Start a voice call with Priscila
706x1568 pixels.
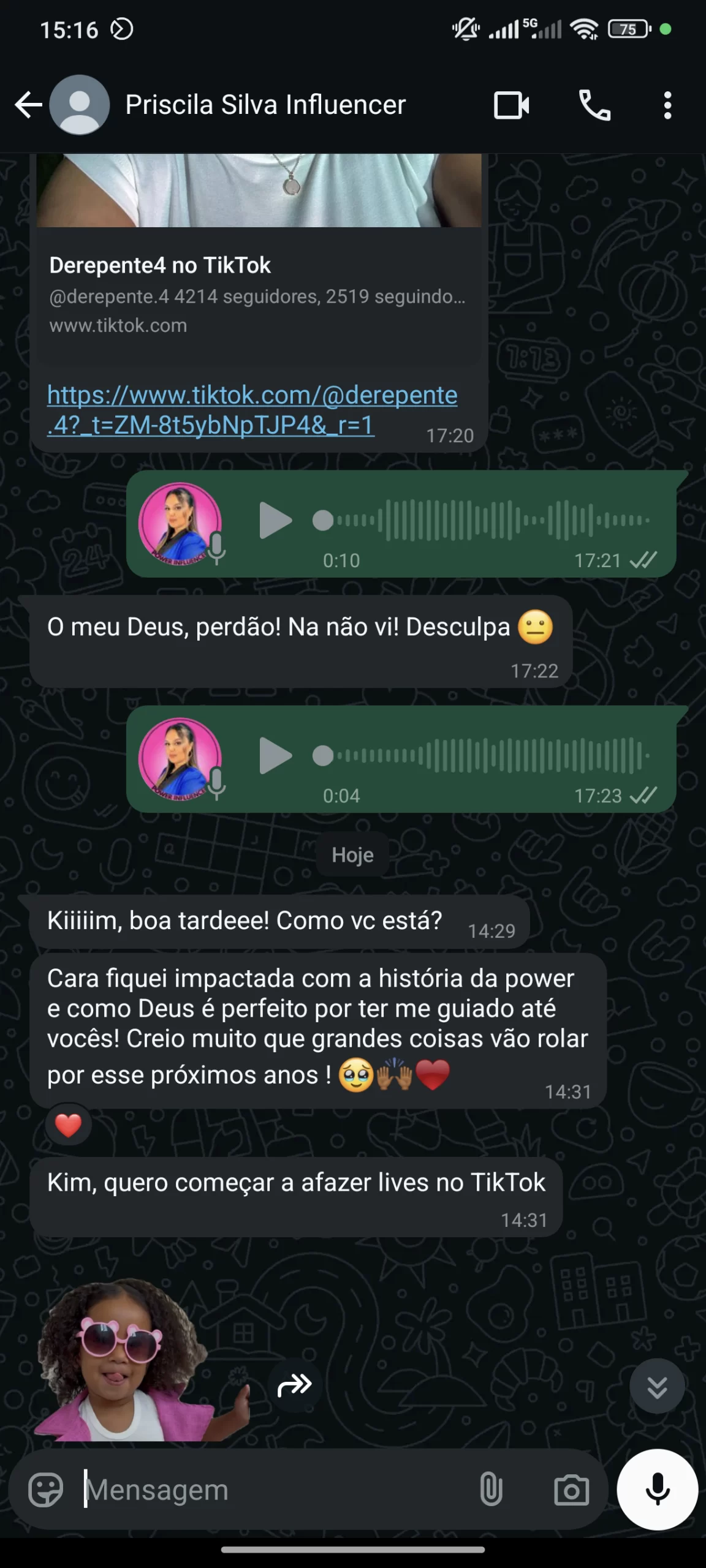tap(594, 105)
